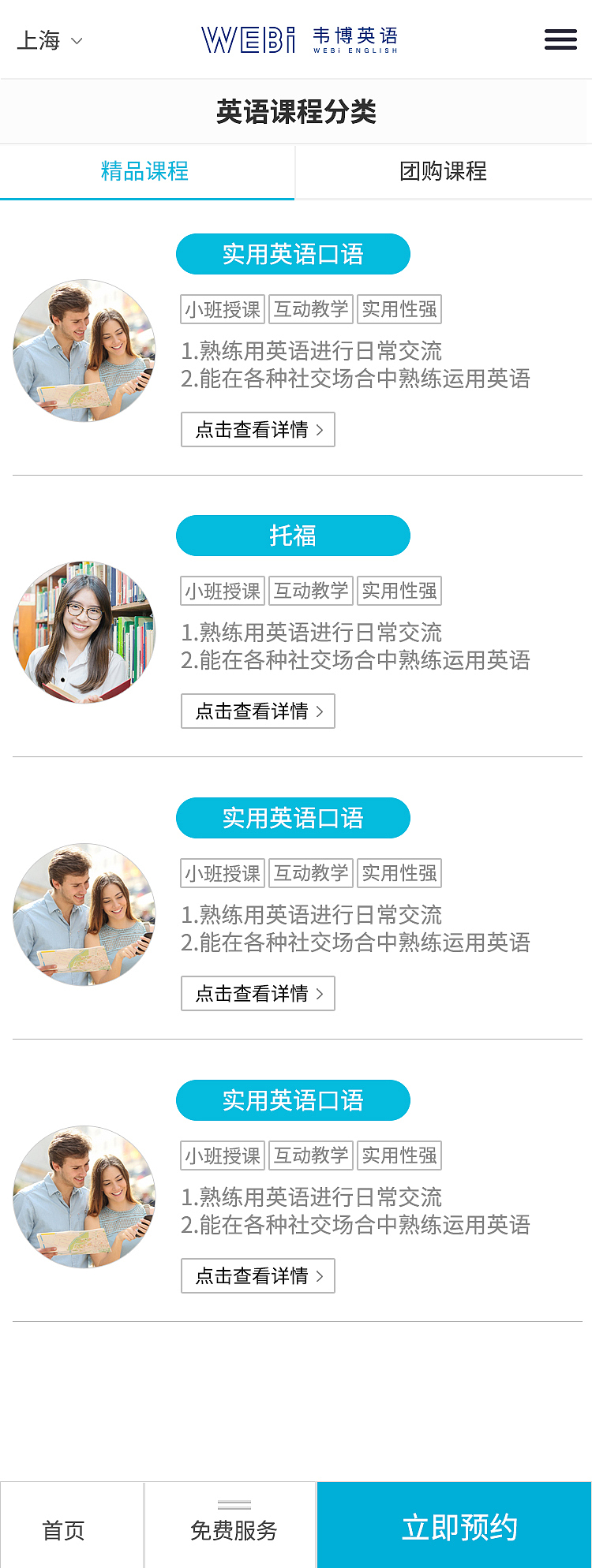Open the hamburger menu
Image resolution: width=592 pixels, height=1568 pixels.
[560, 39]
